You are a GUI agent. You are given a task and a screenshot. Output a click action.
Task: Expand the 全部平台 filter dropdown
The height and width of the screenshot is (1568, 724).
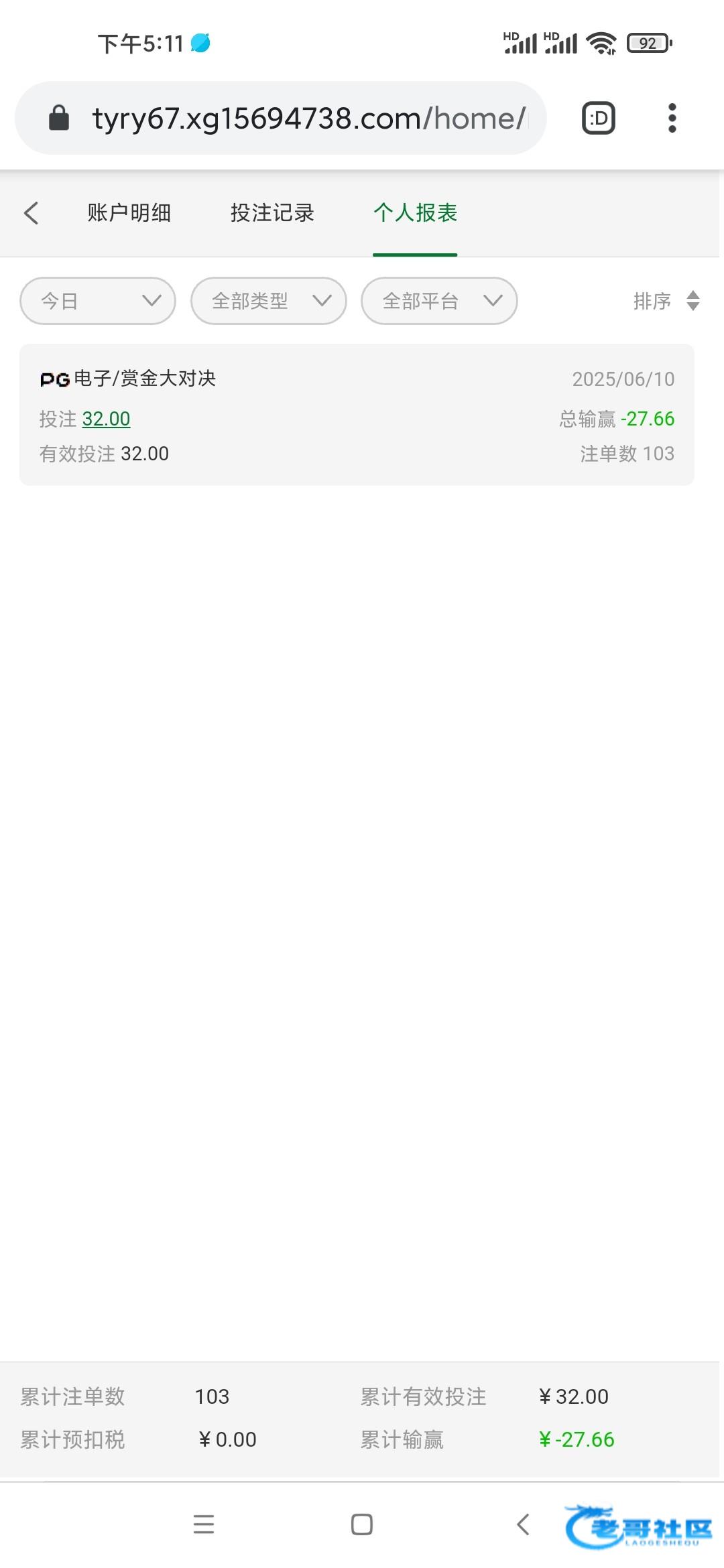439,301
